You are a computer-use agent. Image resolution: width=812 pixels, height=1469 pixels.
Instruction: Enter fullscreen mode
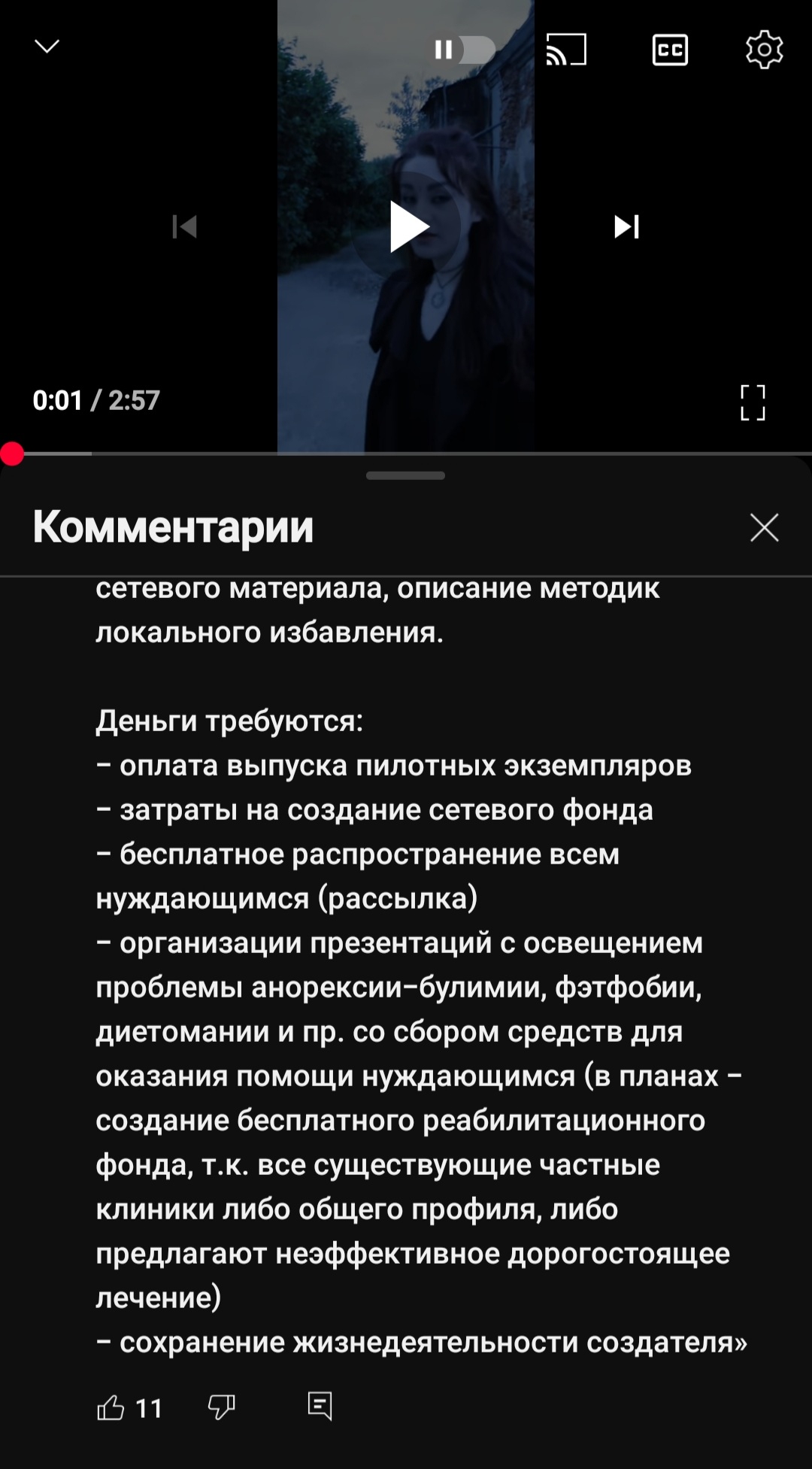point(752,402)
